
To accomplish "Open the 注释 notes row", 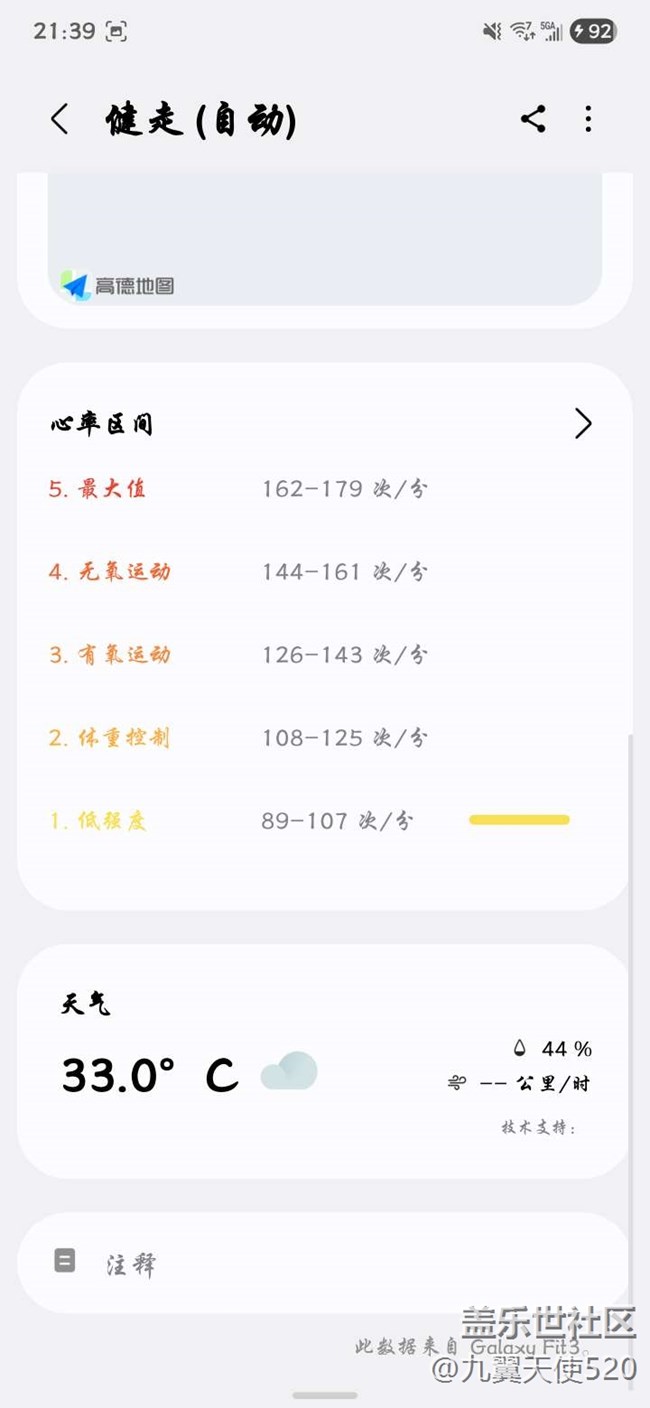I will tap(324, 1263).
